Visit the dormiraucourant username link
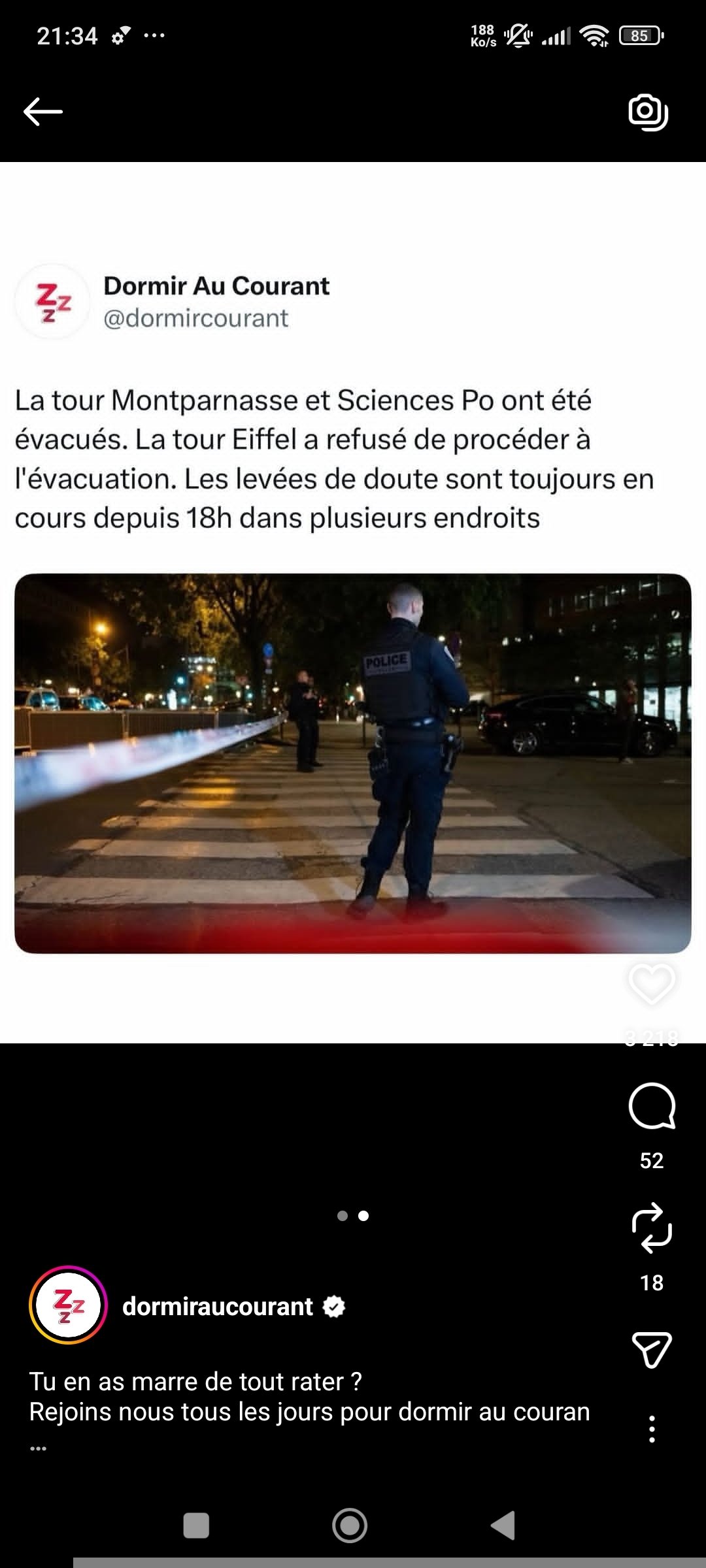This screenshot has width=706, height=1568. pos(218,1307)
